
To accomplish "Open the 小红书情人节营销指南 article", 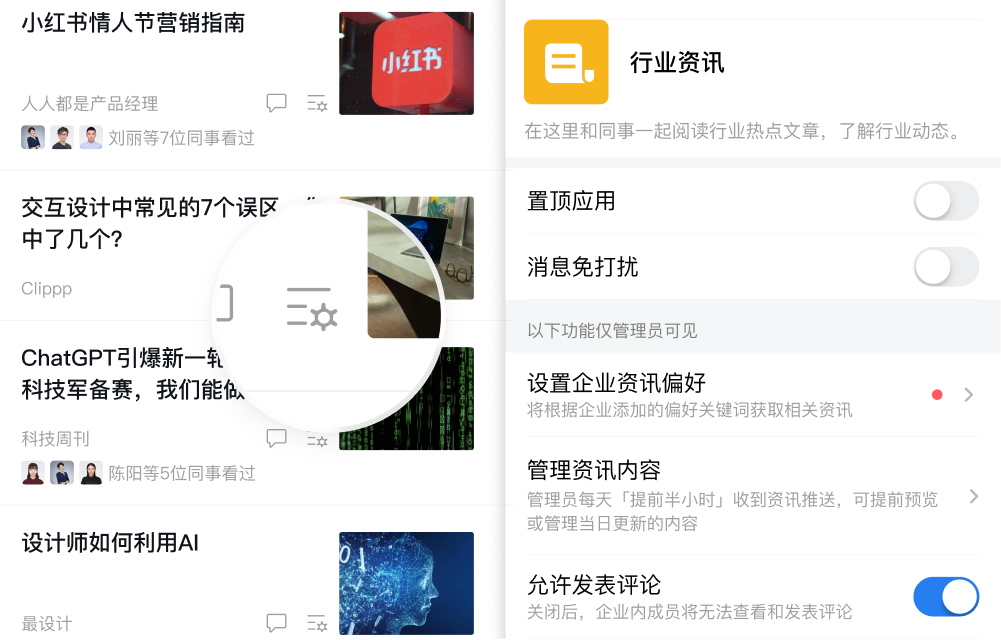I will click(x=133, y=23).
